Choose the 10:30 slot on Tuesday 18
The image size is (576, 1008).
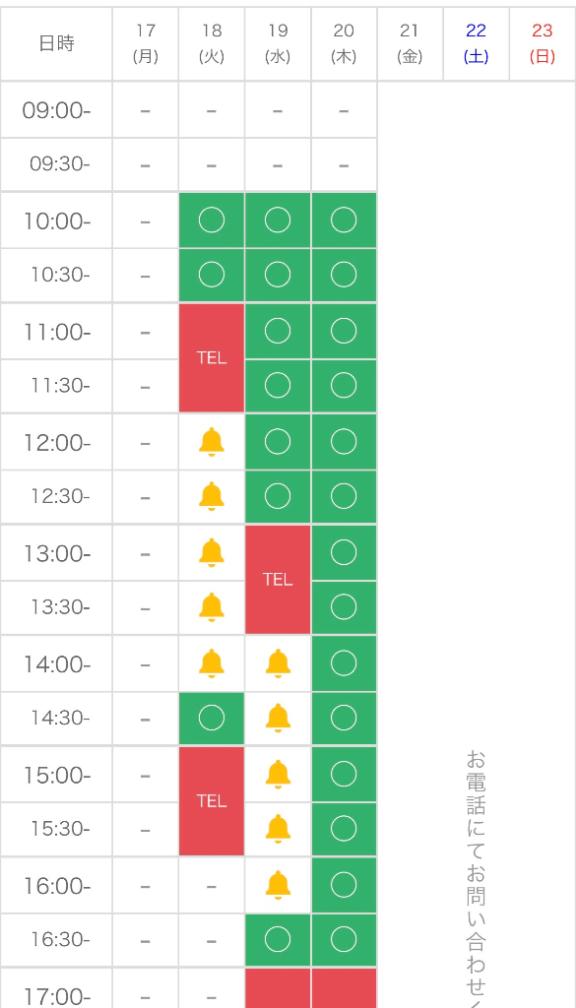pyautogui.click(x=212, y=275)
